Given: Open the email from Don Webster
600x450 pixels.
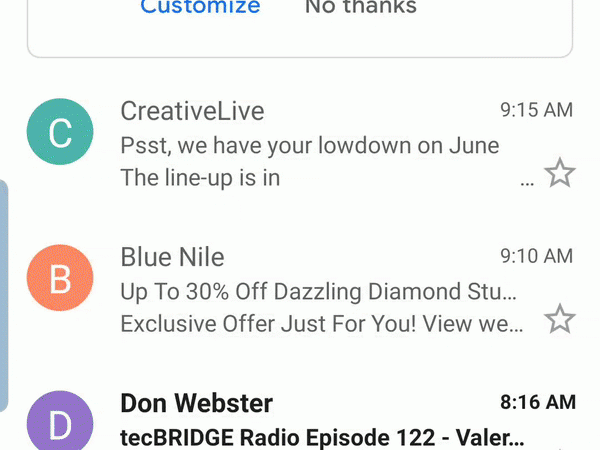Looking at the screenshot, I should [x=320, y=420].
